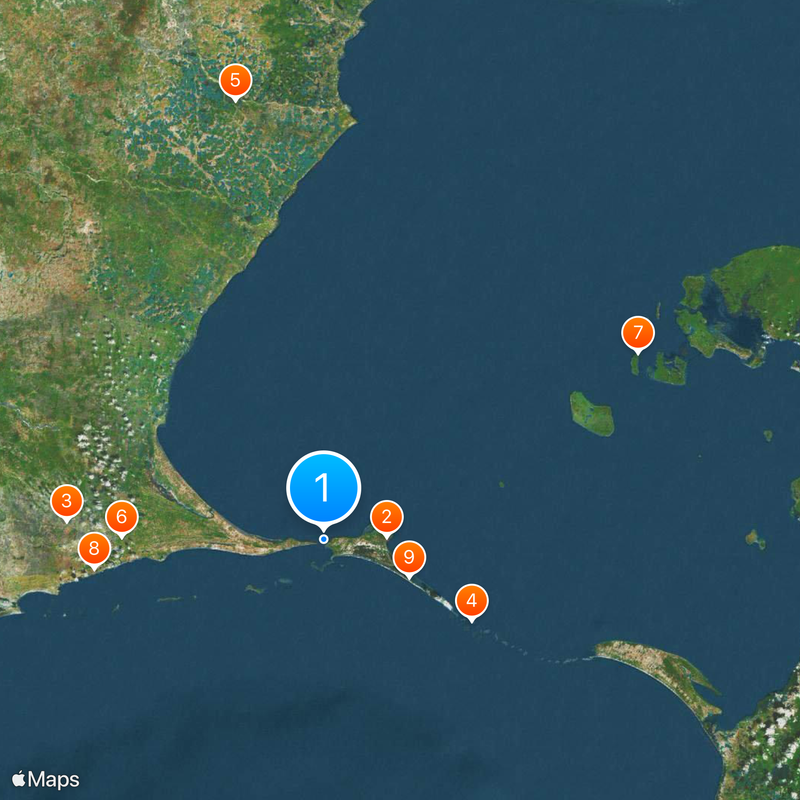Tap orange map pin number 5

coord(235,79)
